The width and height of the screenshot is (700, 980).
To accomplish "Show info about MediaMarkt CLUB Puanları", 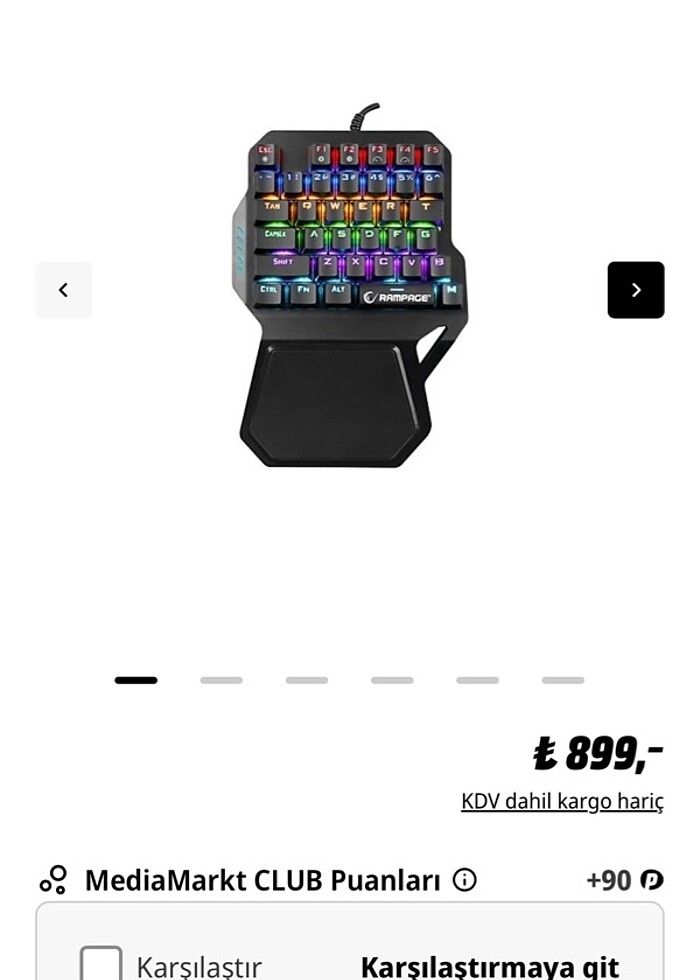I will (x=464, y=880).
